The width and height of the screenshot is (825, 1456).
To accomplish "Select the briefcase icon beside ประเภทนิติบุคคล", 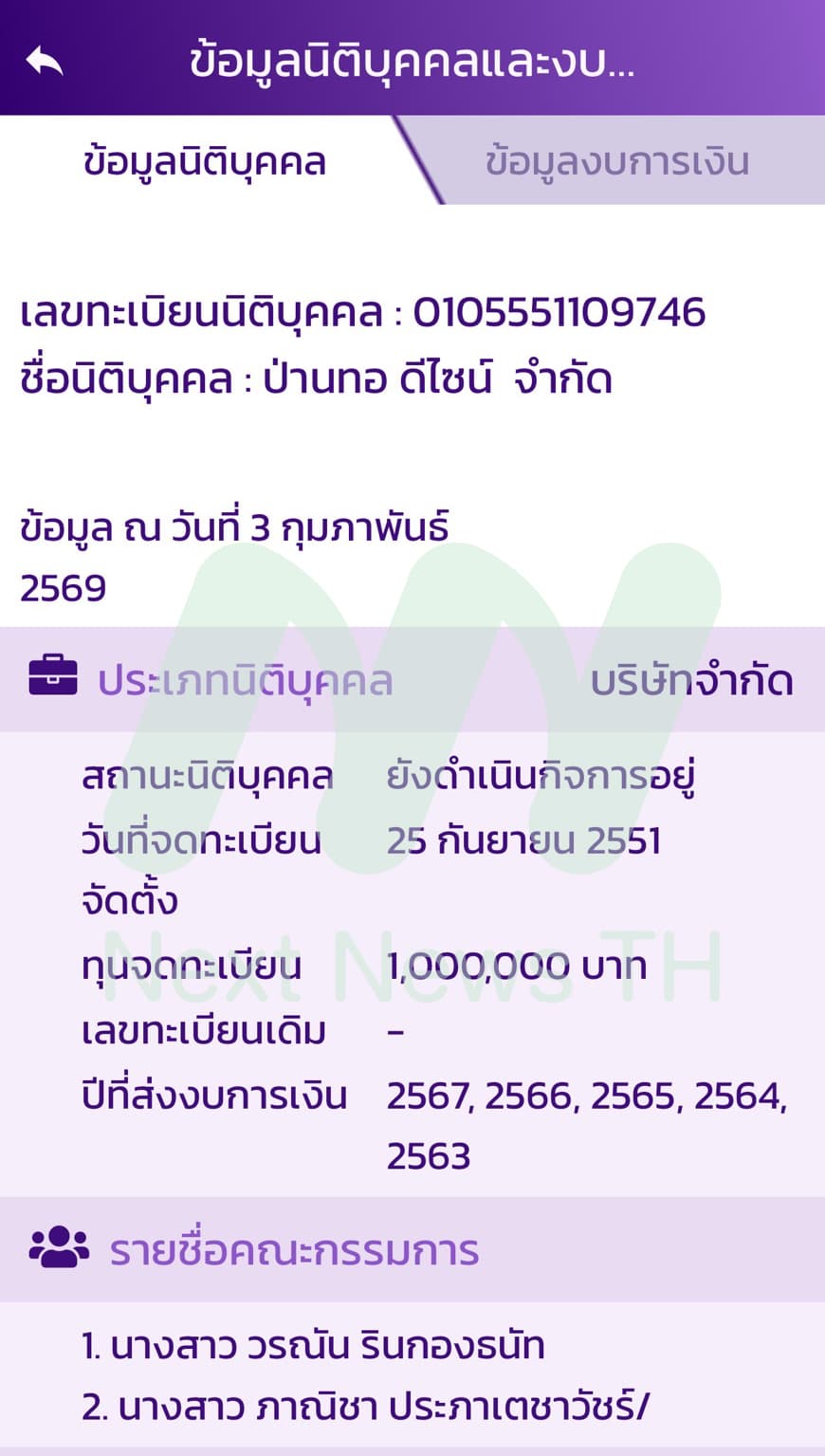I will [x=52, y=678].
